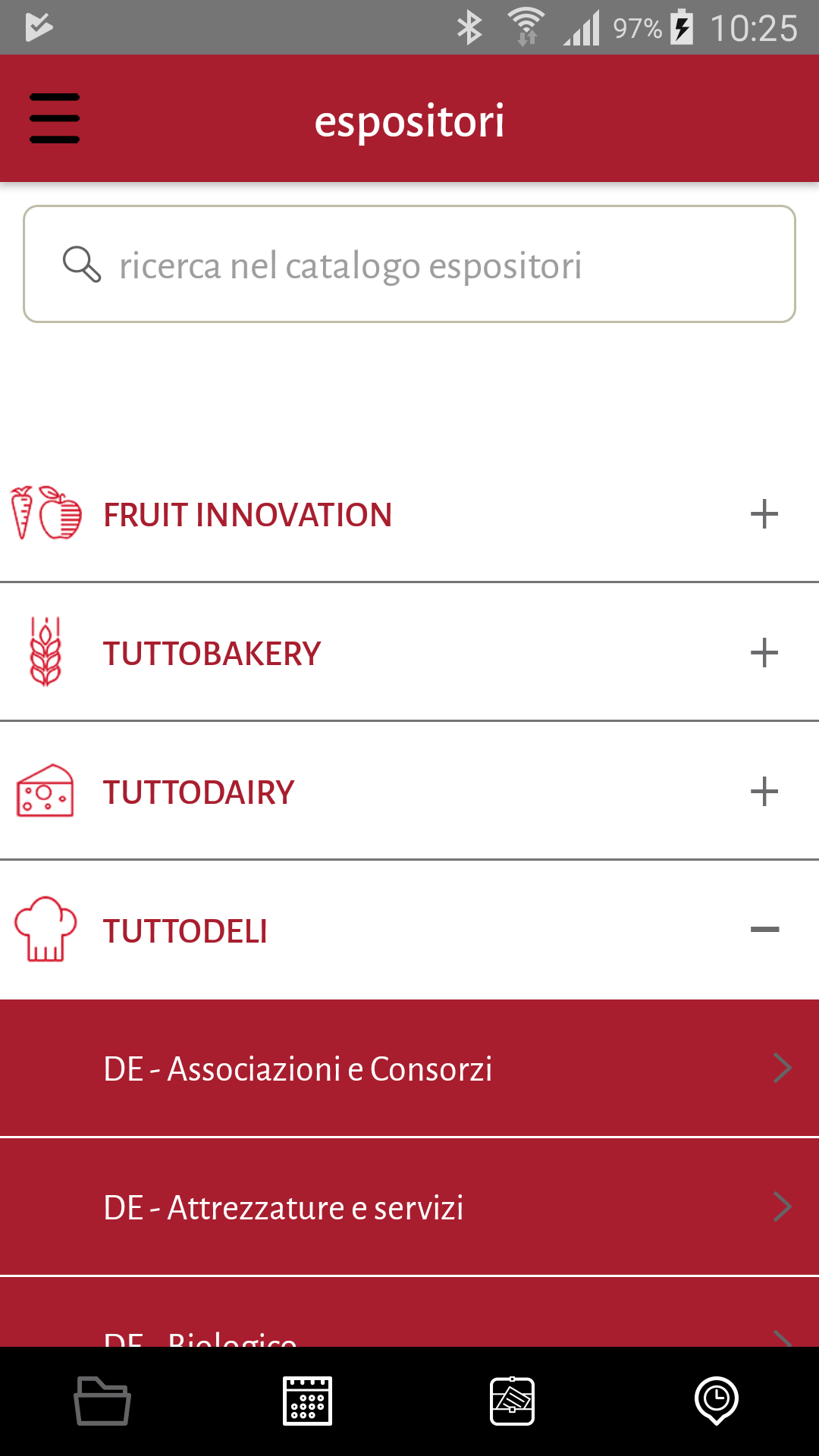Open the hamburger drawer menu
Image resolution: width=819 pixels, height=1456 pixels.
(55, 118)
